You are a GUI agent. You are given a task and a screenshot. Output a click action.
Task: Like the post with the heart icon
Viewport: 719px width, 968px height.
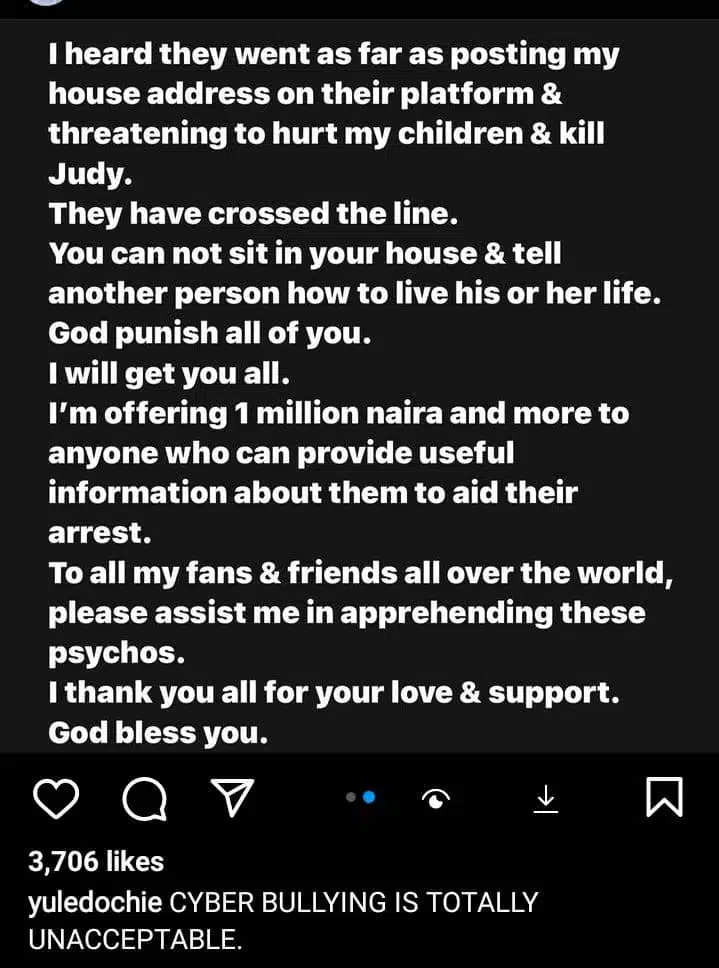[56, 798]
